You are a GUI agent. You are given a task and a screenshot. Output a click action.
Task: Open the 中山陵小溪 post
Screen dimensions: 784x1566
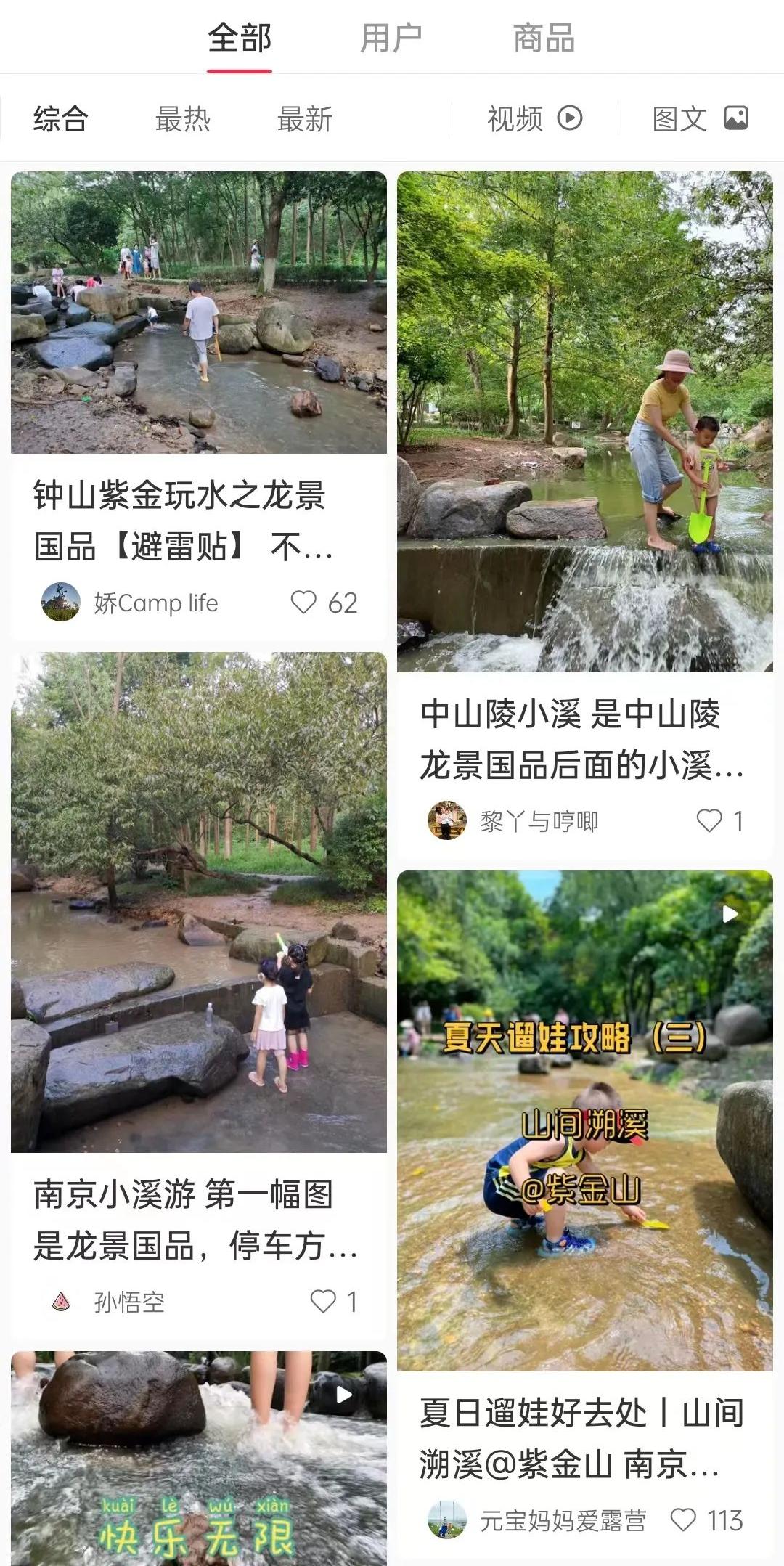(x=584, y=421)
